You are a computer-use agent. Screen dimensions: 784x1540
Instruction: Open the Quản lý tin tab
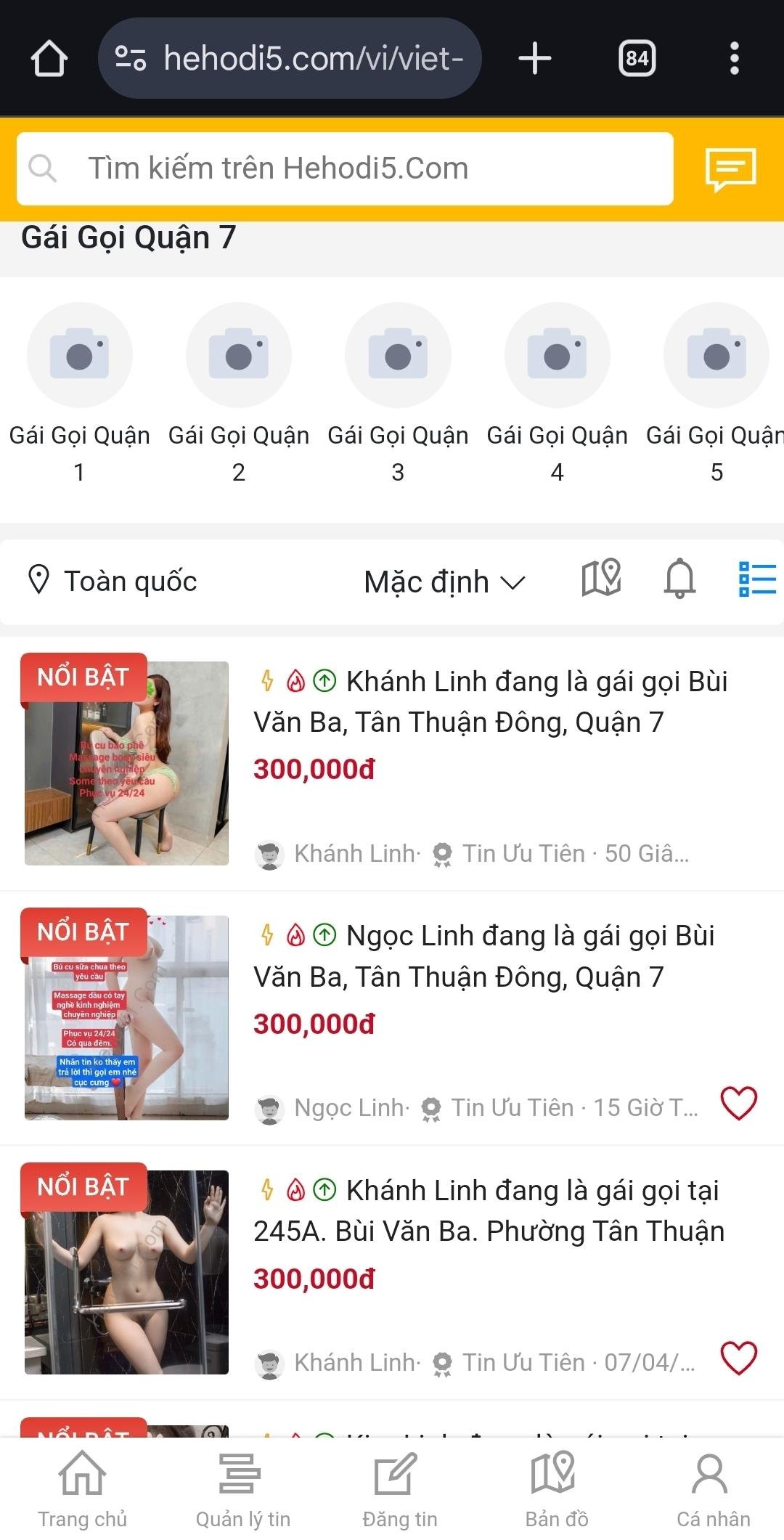click(x=242, y=1488)
